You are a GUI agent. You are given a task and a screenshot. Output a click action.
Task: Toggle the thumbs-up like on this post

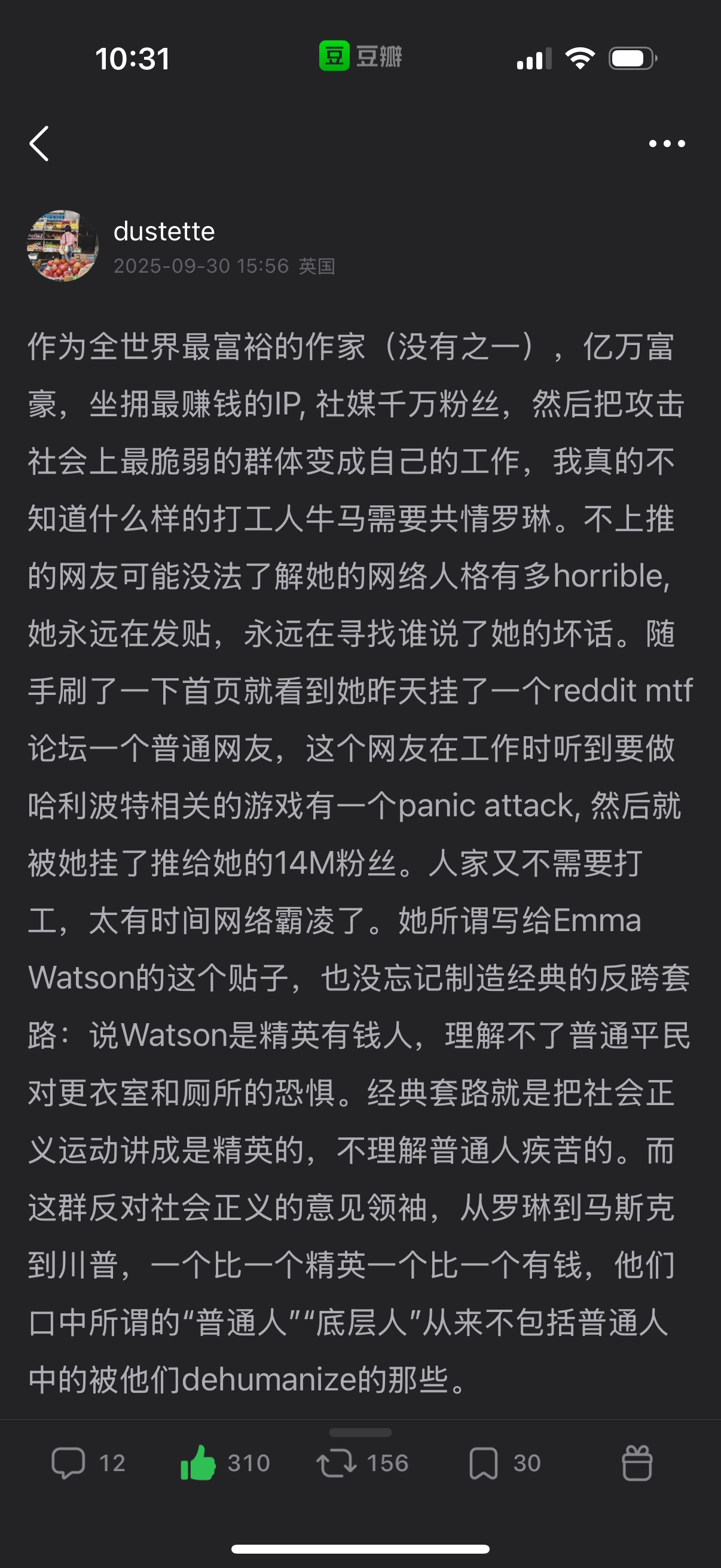point(198,1463)
